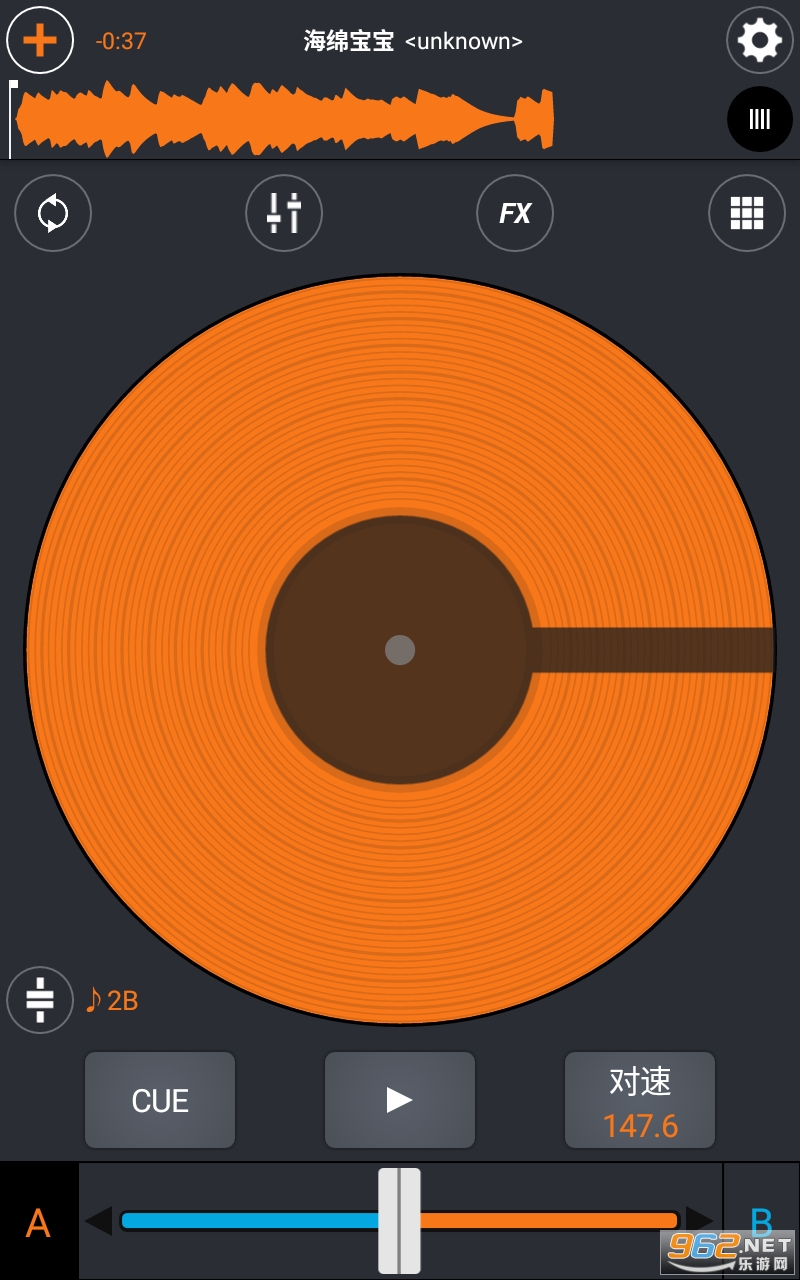Open the settings gear
Viewport: 800px width, 1280px height.
click(x=759, y=41)
